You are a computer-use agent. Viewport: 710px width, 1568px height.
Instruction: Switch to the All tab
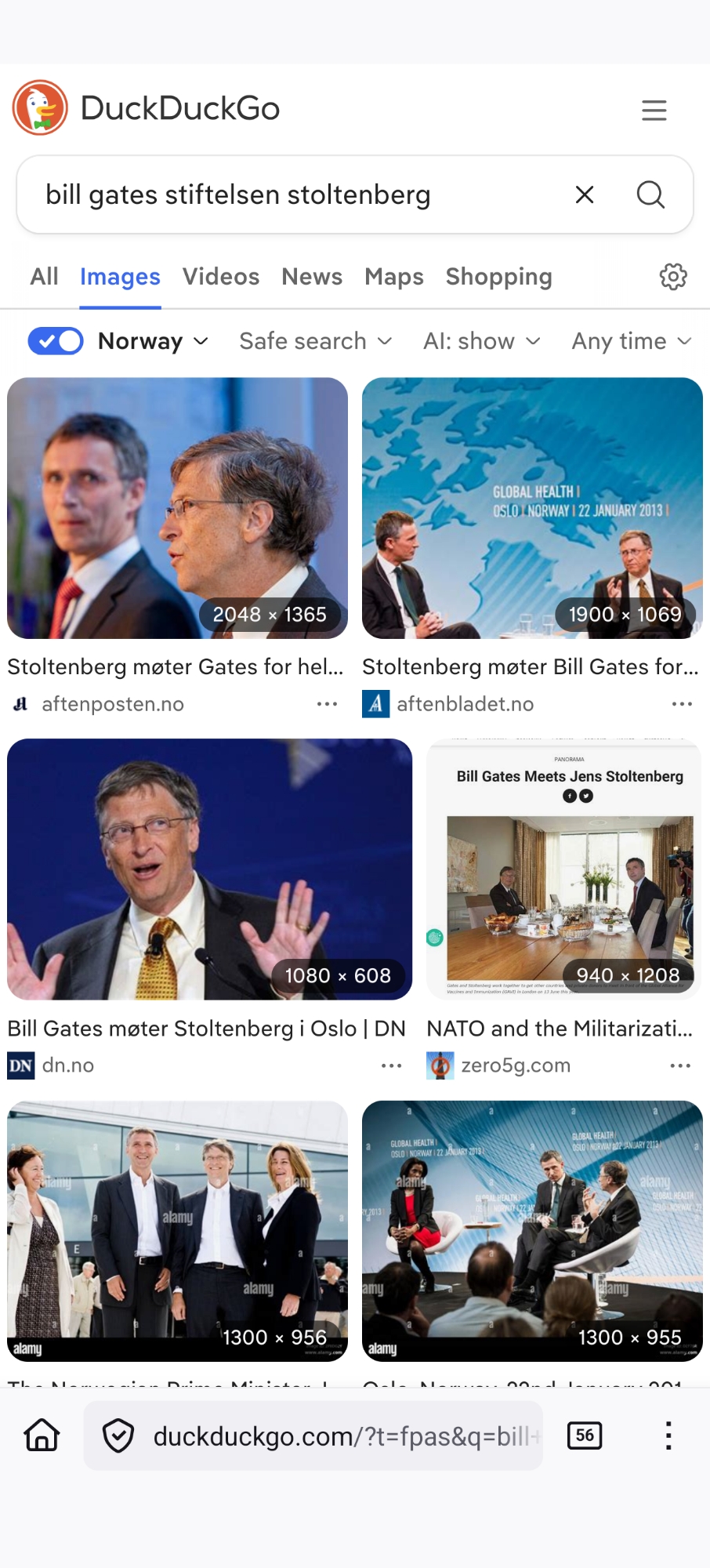(x=44, y=277)
